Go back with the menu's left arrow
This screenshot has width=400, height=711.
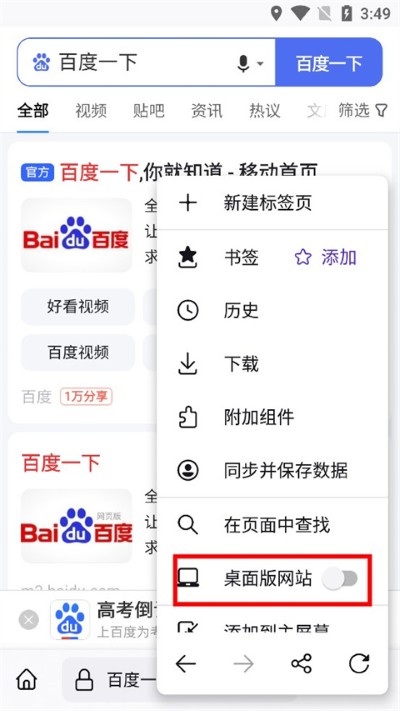[186, 664]
